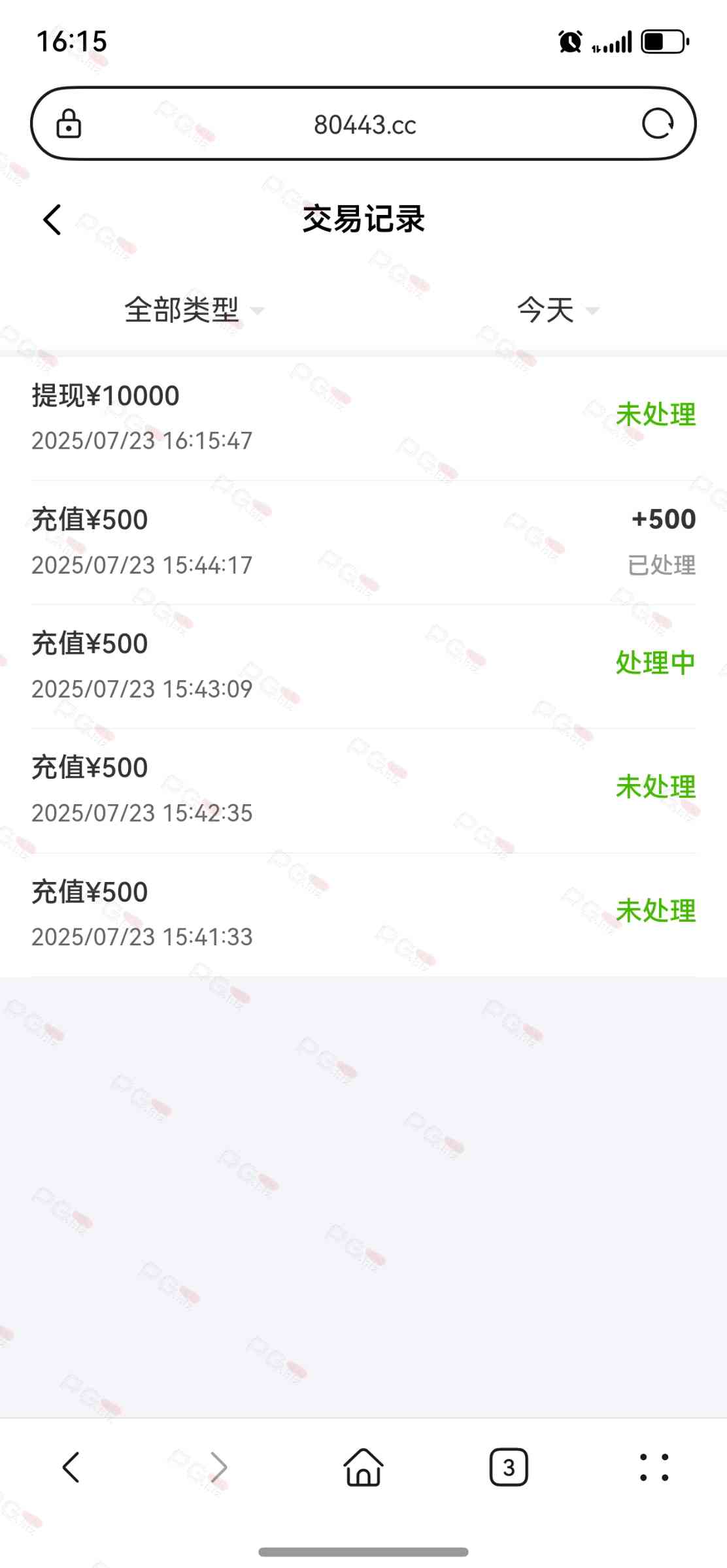727x1568 pixels.
Task: Expand the 全部类型 type filter
Action: 194,310
